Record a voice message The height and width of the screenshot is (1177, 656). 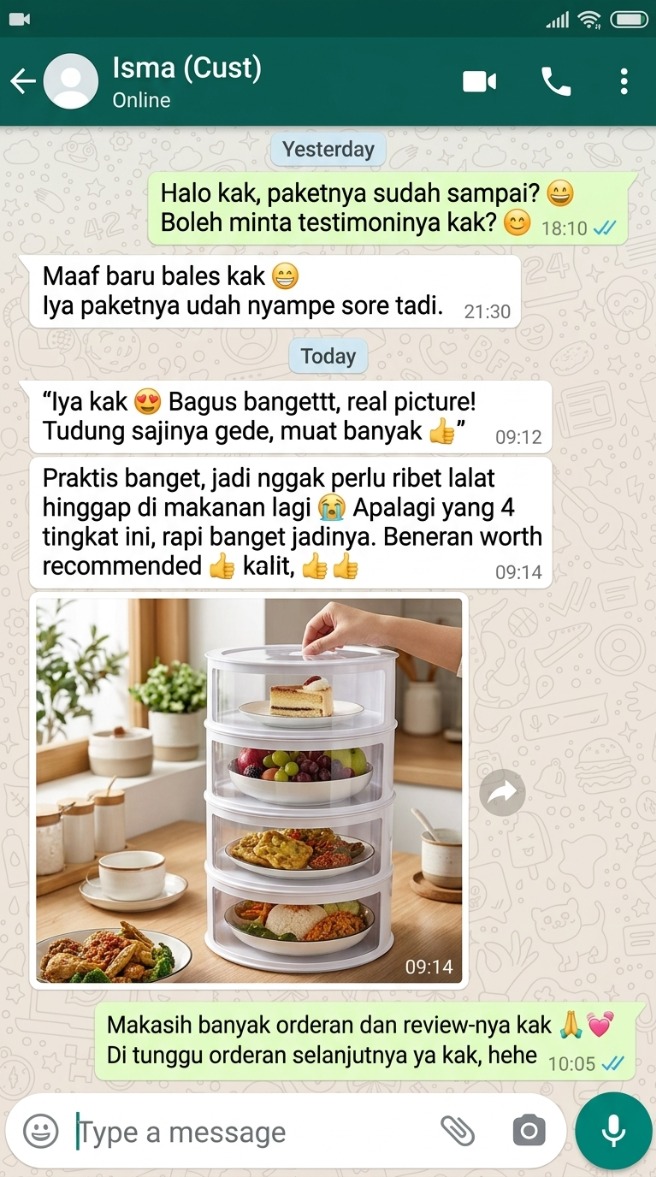(x=613, y=1131)
